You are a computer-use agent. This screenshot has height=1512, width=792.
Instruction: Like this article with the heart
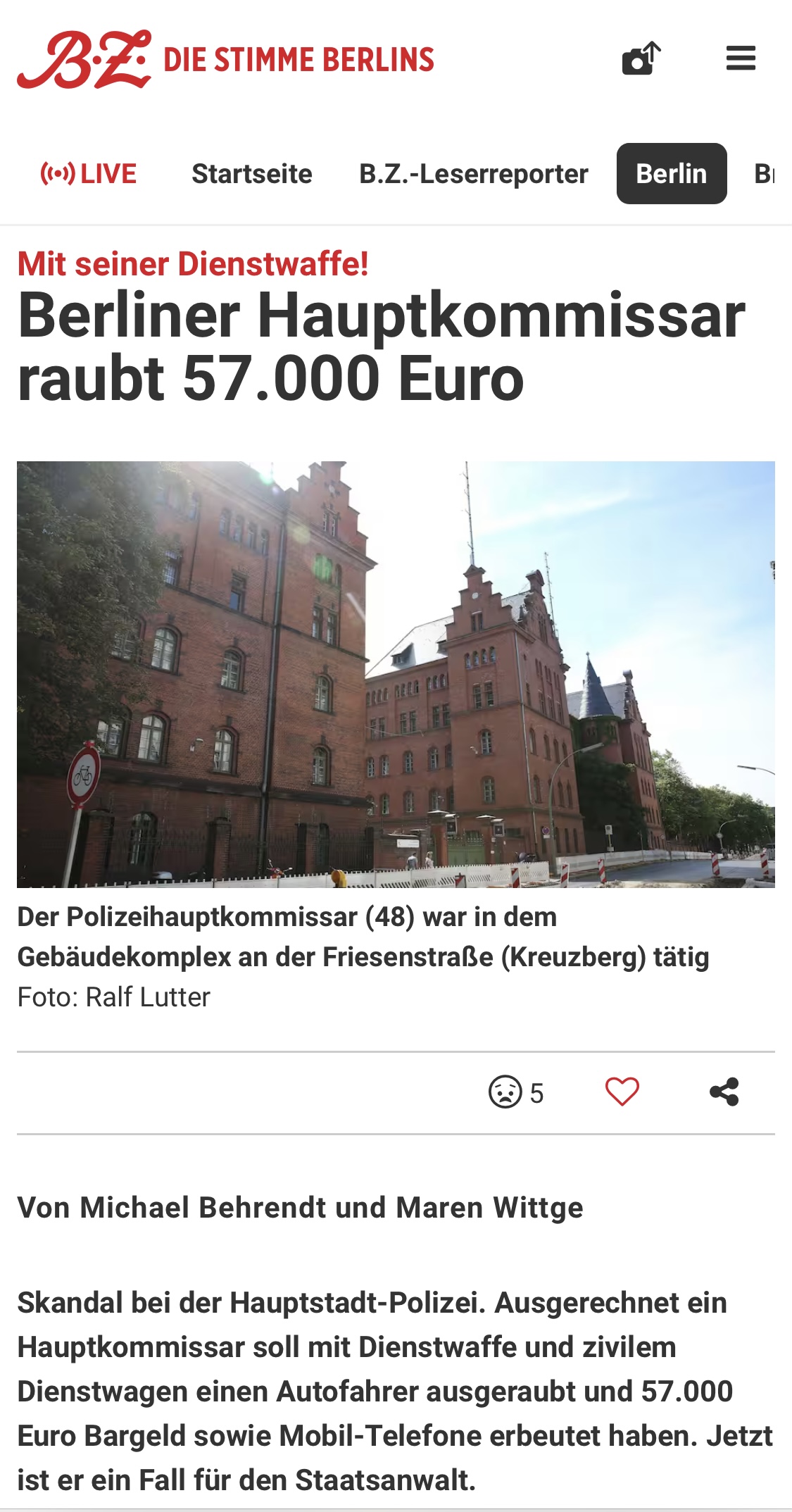tap(622, 1092)
